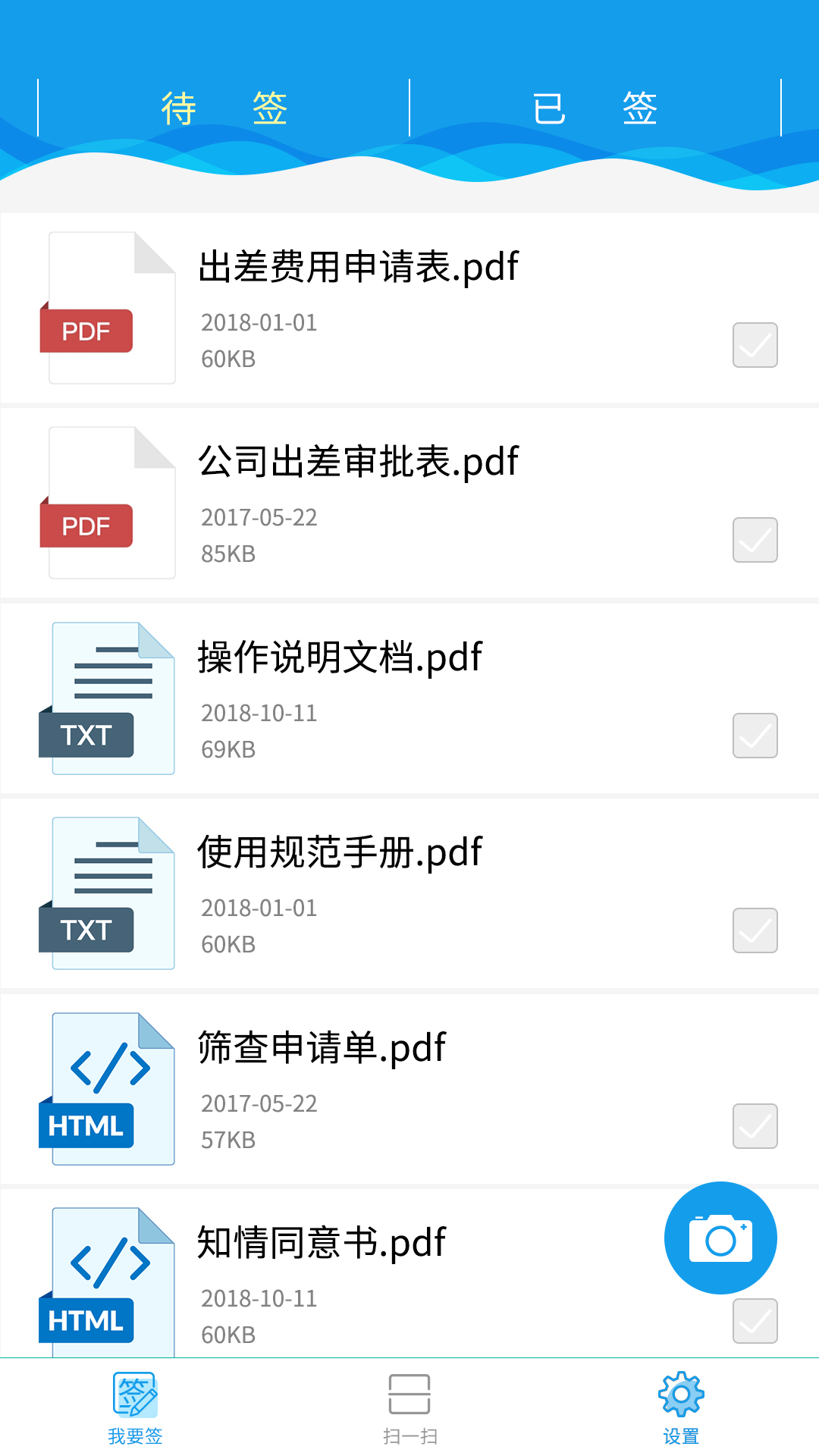Image resolution: width=819 pixels, height=1456 pixels.
Task: Check the checkbox for 出差费用申请表.pdf
Action: click(754, 346)
